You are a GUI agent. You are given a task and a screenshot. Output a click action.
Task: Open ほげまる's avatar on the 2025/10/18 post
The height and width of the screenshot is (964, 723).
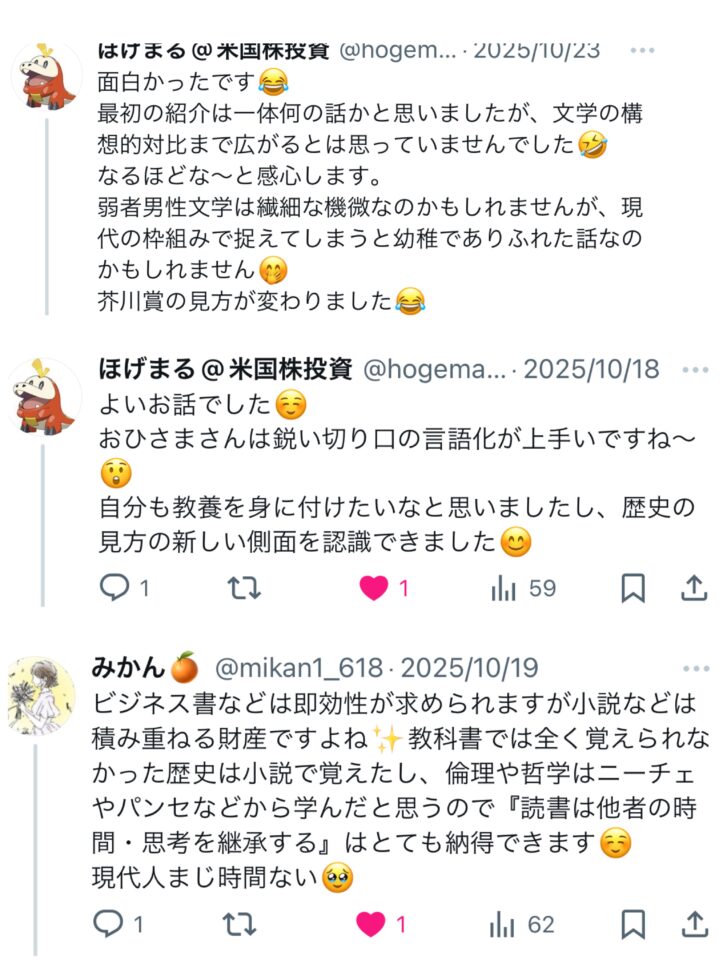pos(43,396)
